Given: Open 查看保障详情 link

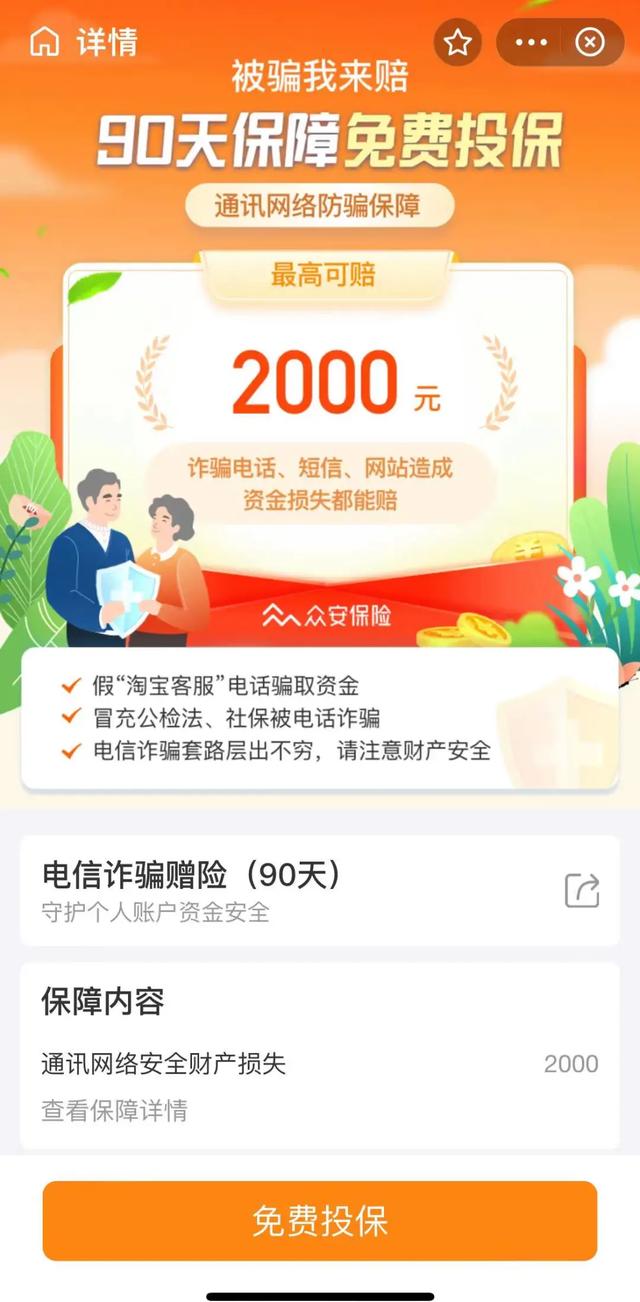Looking at the screenshot, I should coord(114,1110).
